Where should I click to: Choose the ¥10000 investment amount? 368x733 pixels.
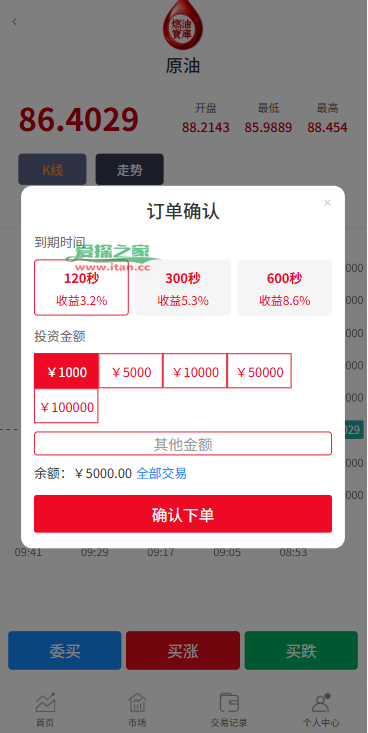point(195,371)
